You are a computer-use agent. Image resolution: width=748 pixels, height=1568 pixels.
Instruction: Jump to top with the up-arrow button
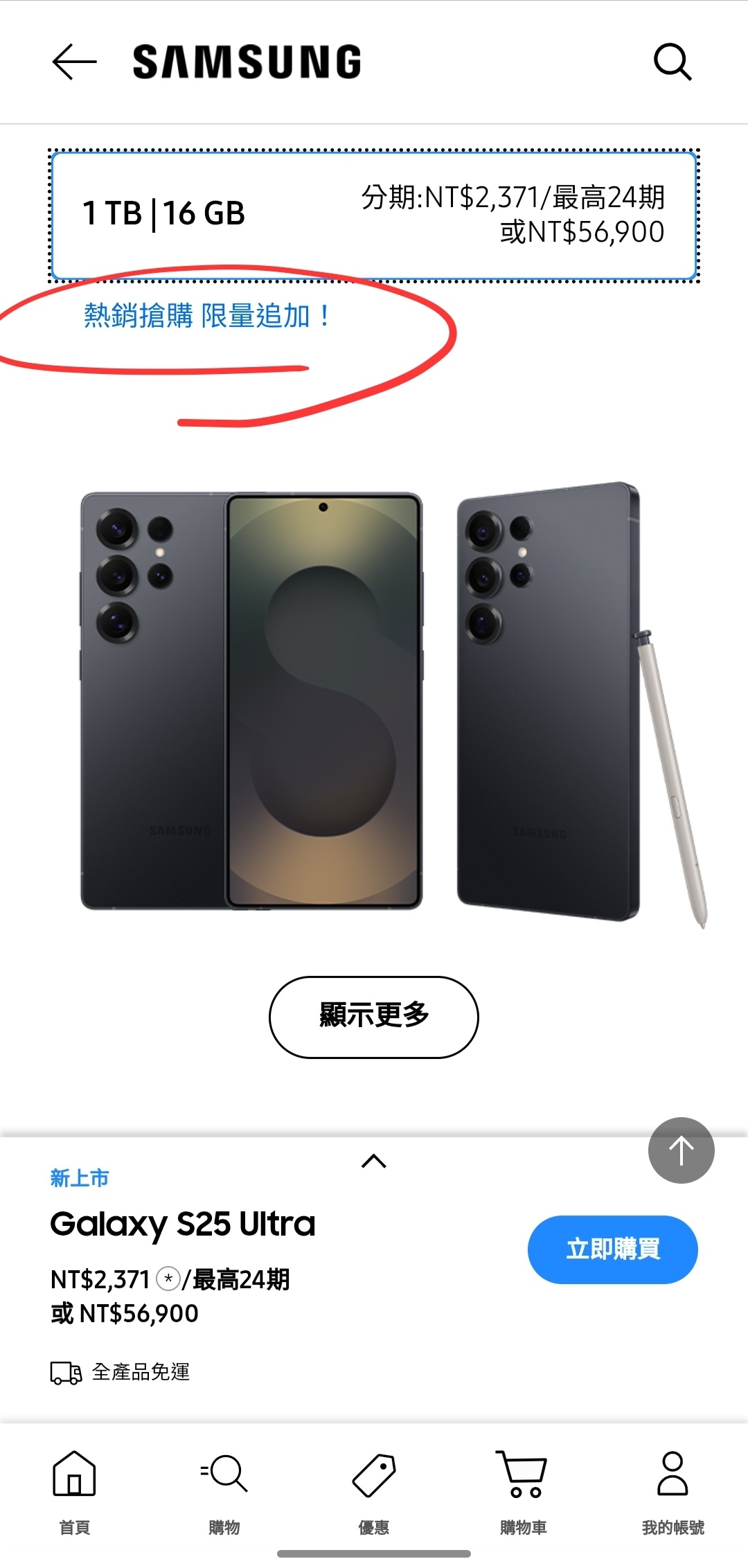(681, 1150)
